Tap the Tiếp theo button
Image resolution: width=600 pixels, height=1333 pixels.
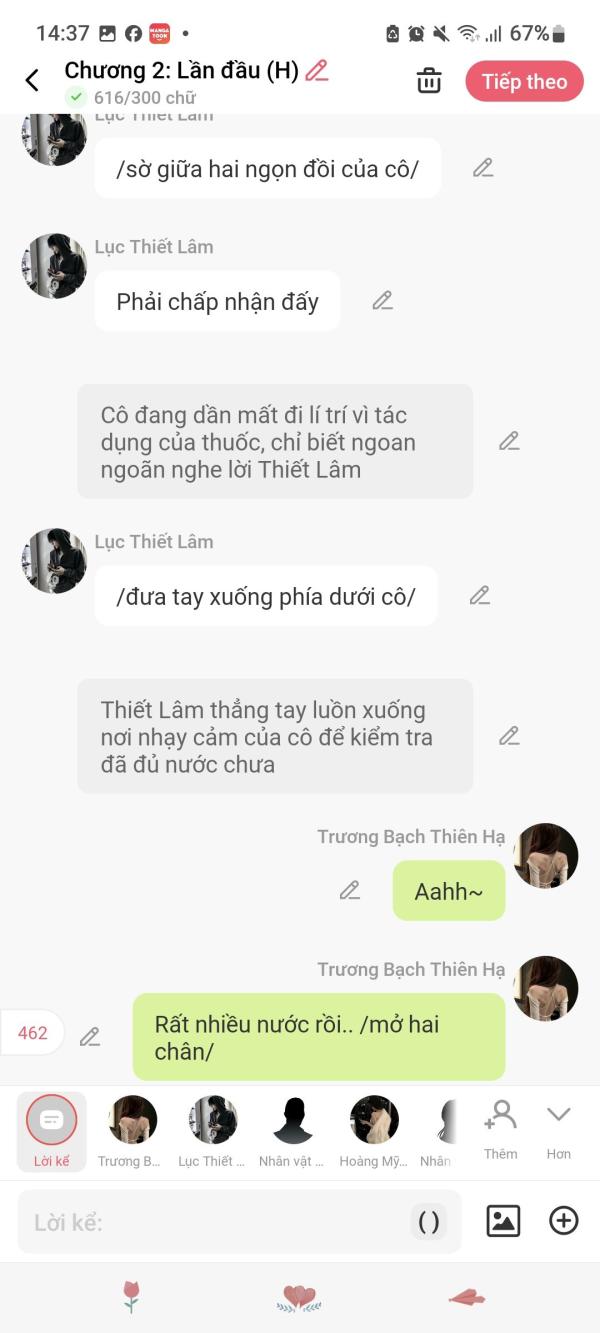[524, 82]
